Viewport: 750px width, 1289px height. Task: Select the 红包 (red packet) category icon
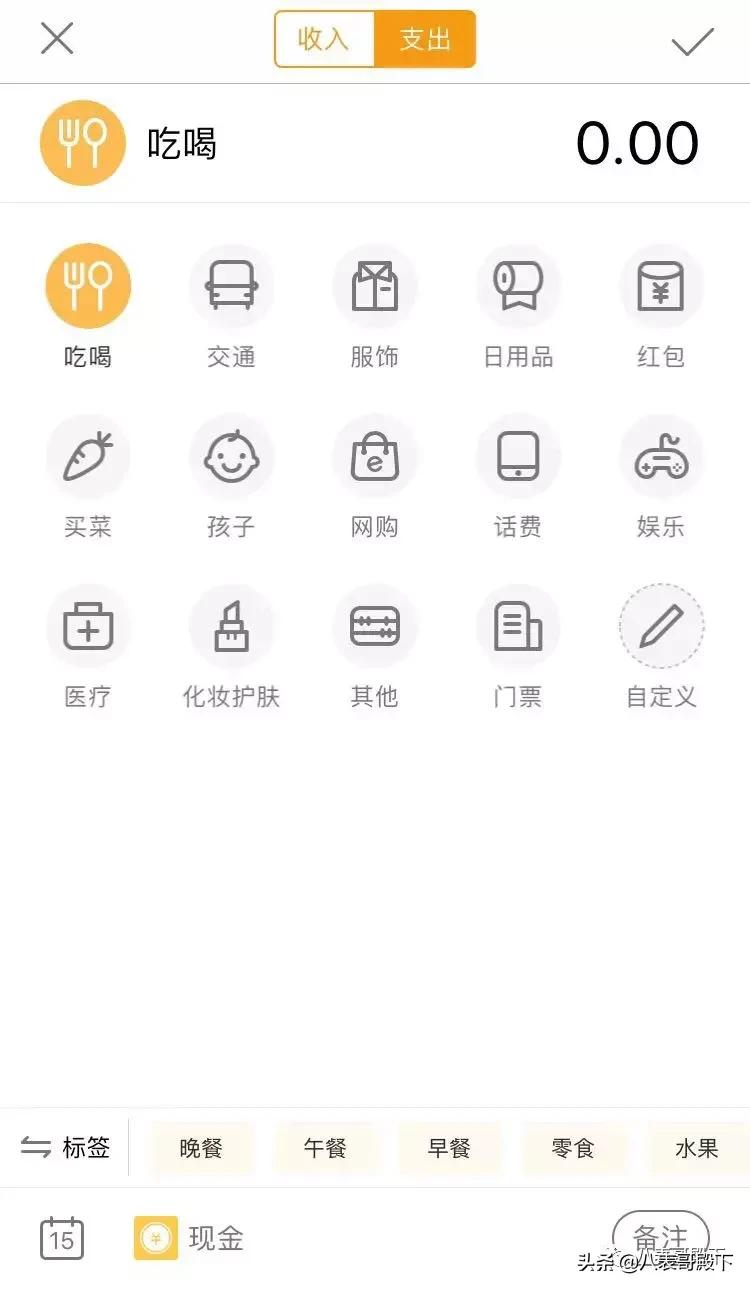click(x=661, y=286)
